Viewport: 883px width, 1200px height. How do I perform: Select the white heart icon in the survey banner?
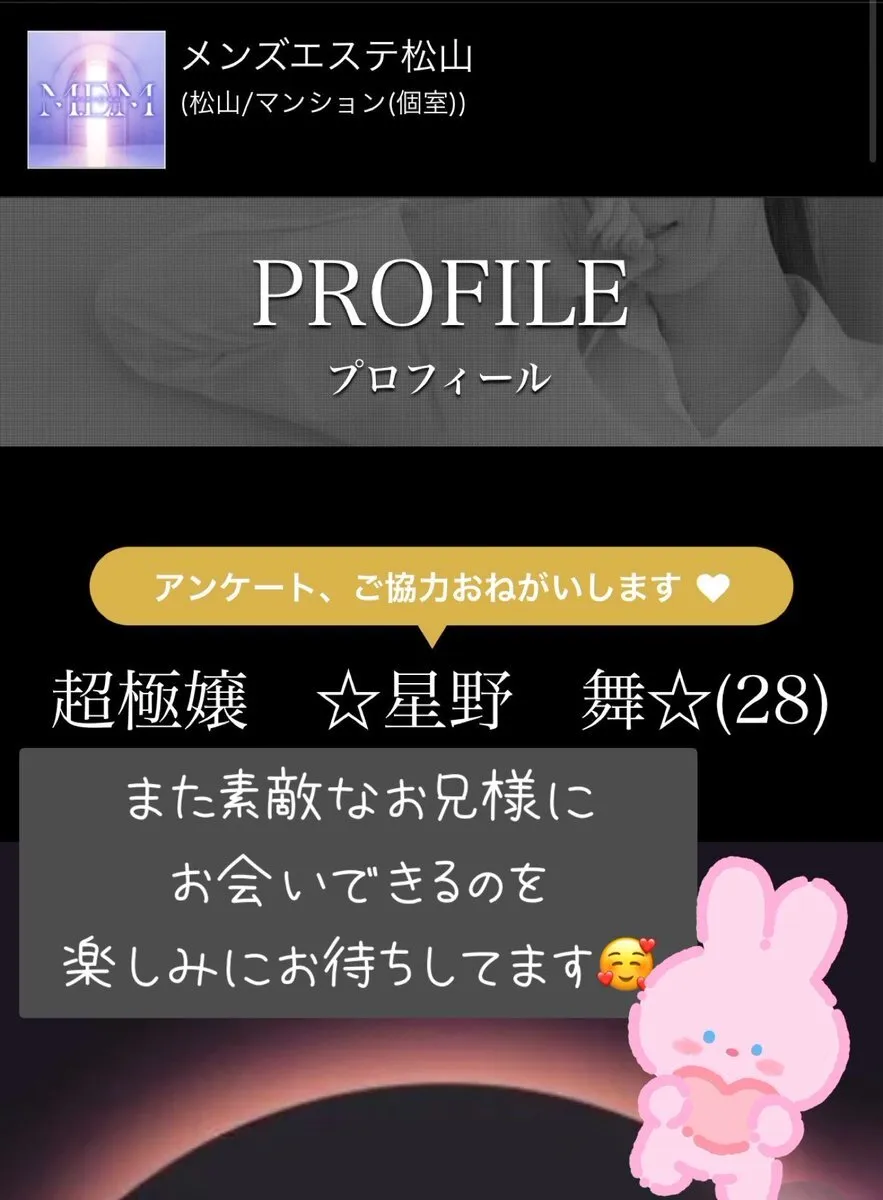coord(712,588)
